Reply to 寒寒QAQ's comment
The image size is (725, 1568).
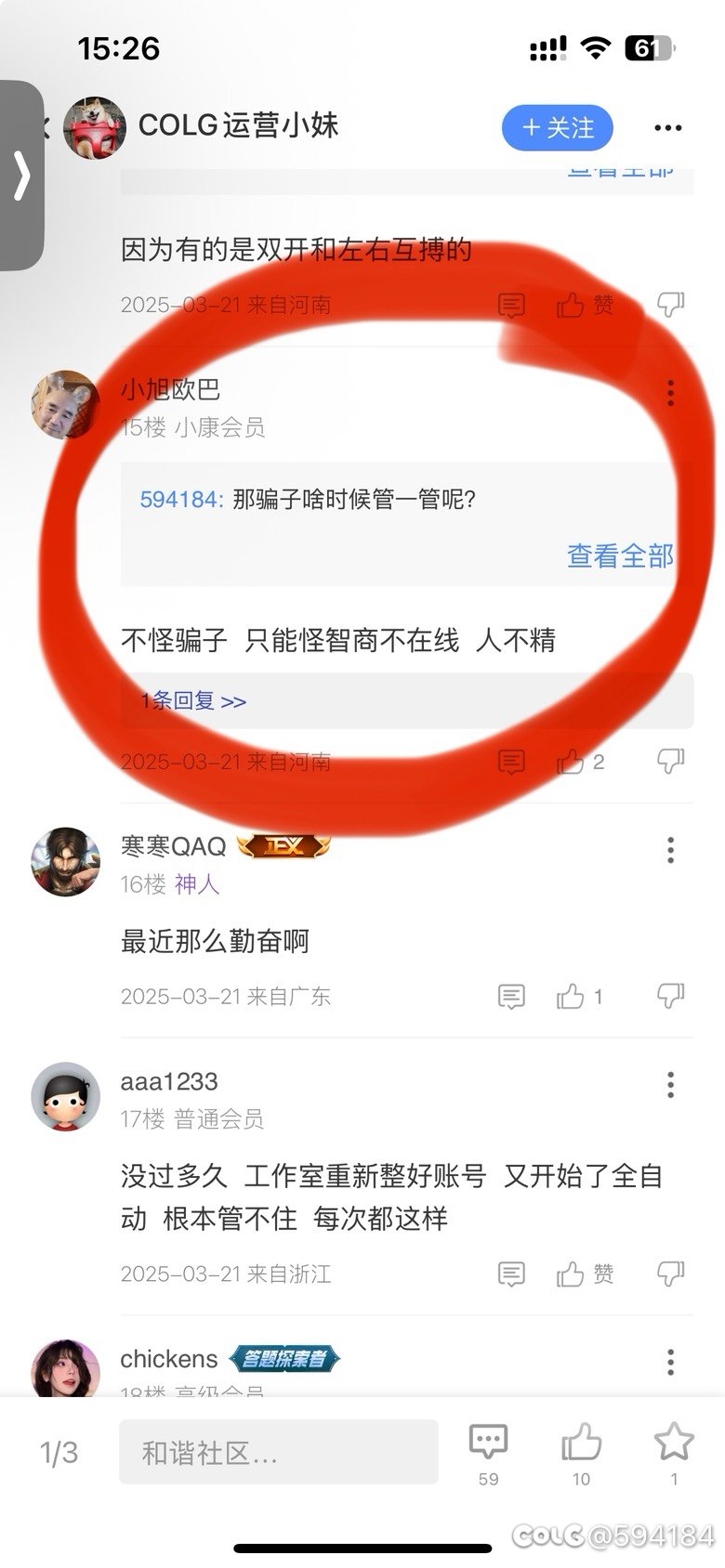point(511,997)
